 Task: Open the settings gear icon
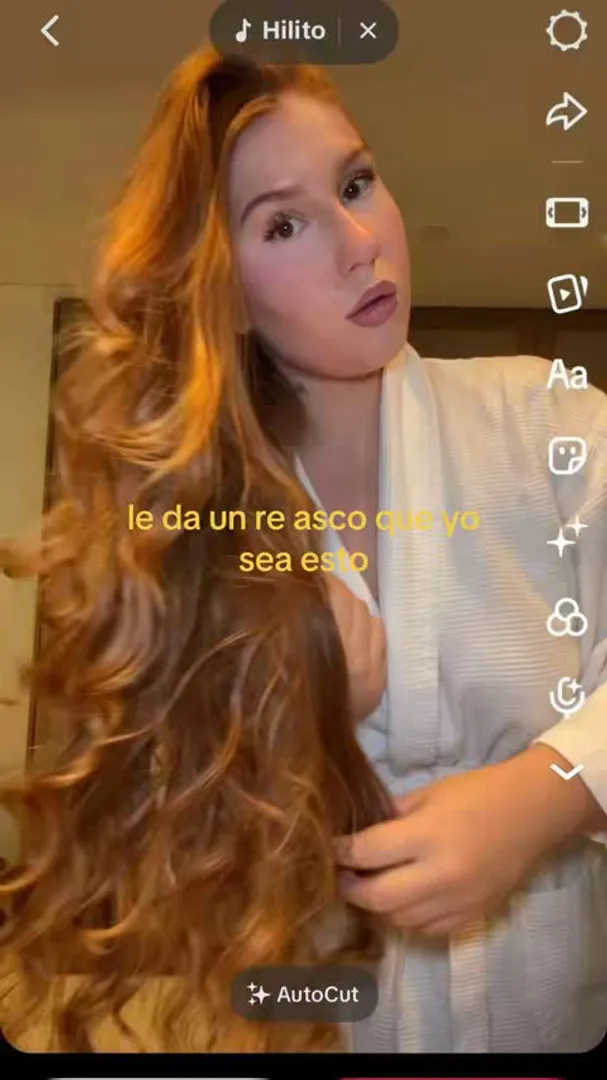pos(567,30)
